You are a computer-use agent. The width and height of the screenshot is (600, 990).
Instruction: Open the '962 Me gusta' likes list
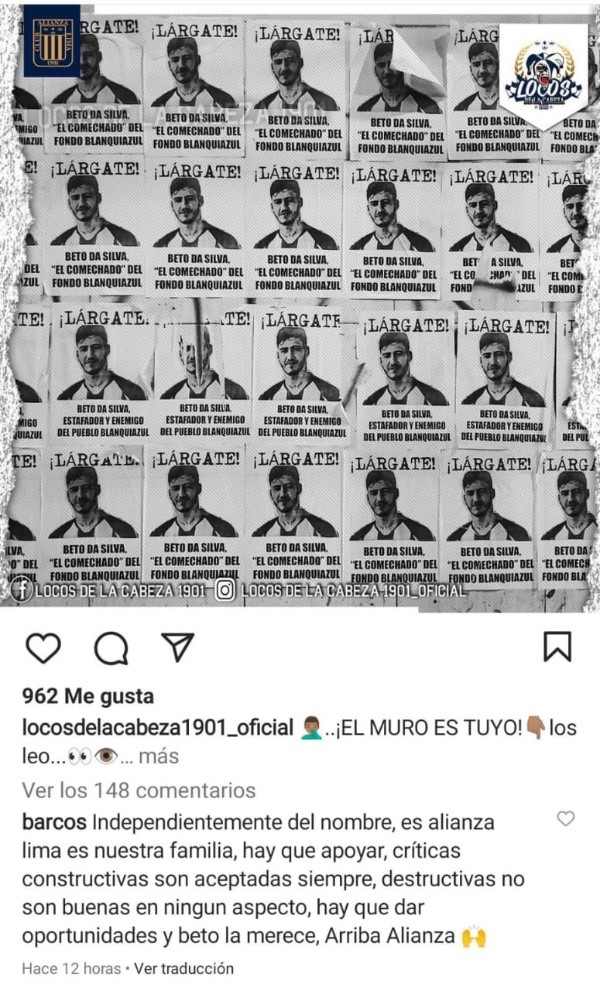point(88,695)
